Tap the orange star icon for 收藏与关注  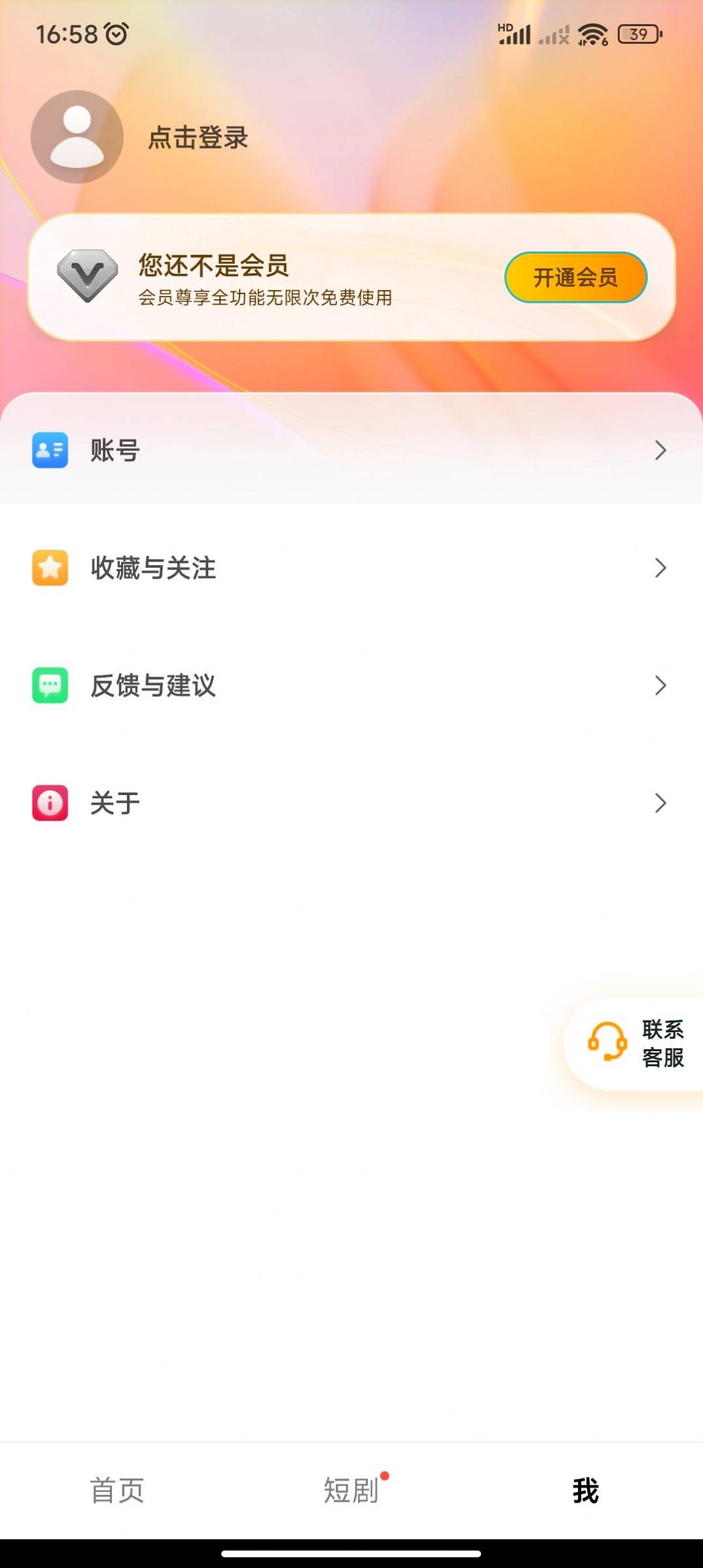pos(49,569)
